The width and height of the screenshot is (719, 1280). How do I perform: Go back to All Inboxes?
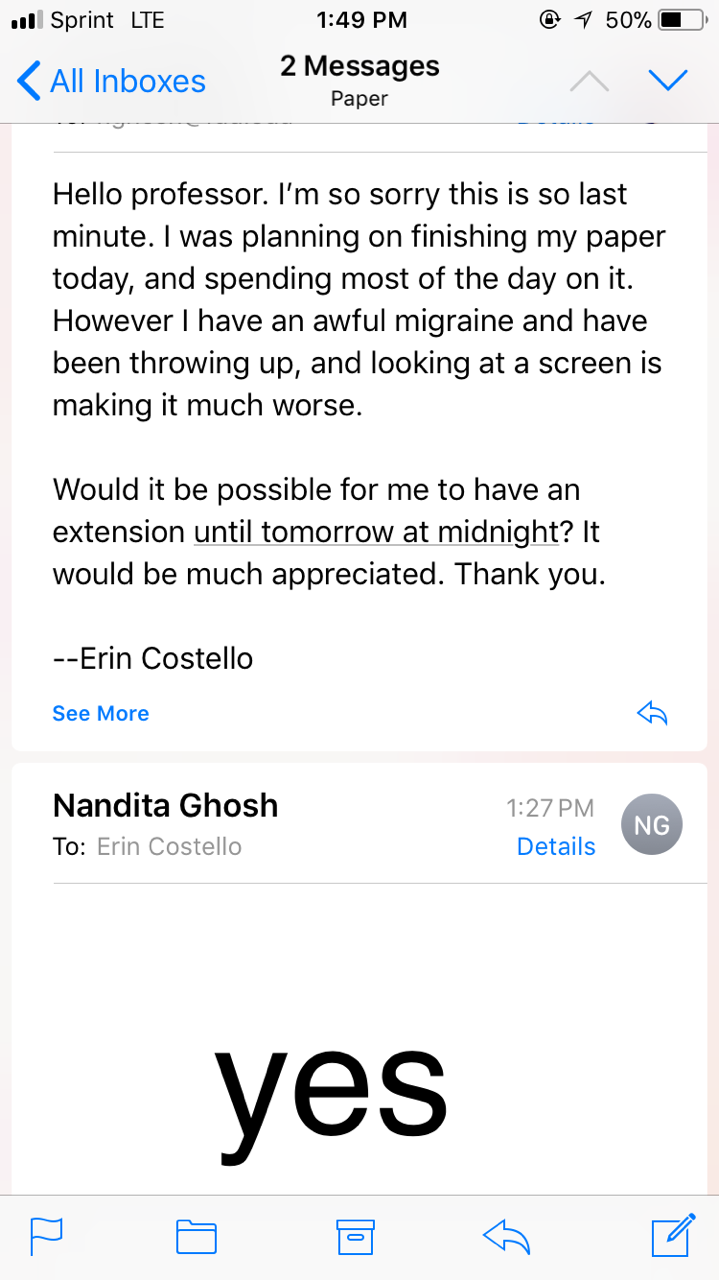click(x=112, y=81)
